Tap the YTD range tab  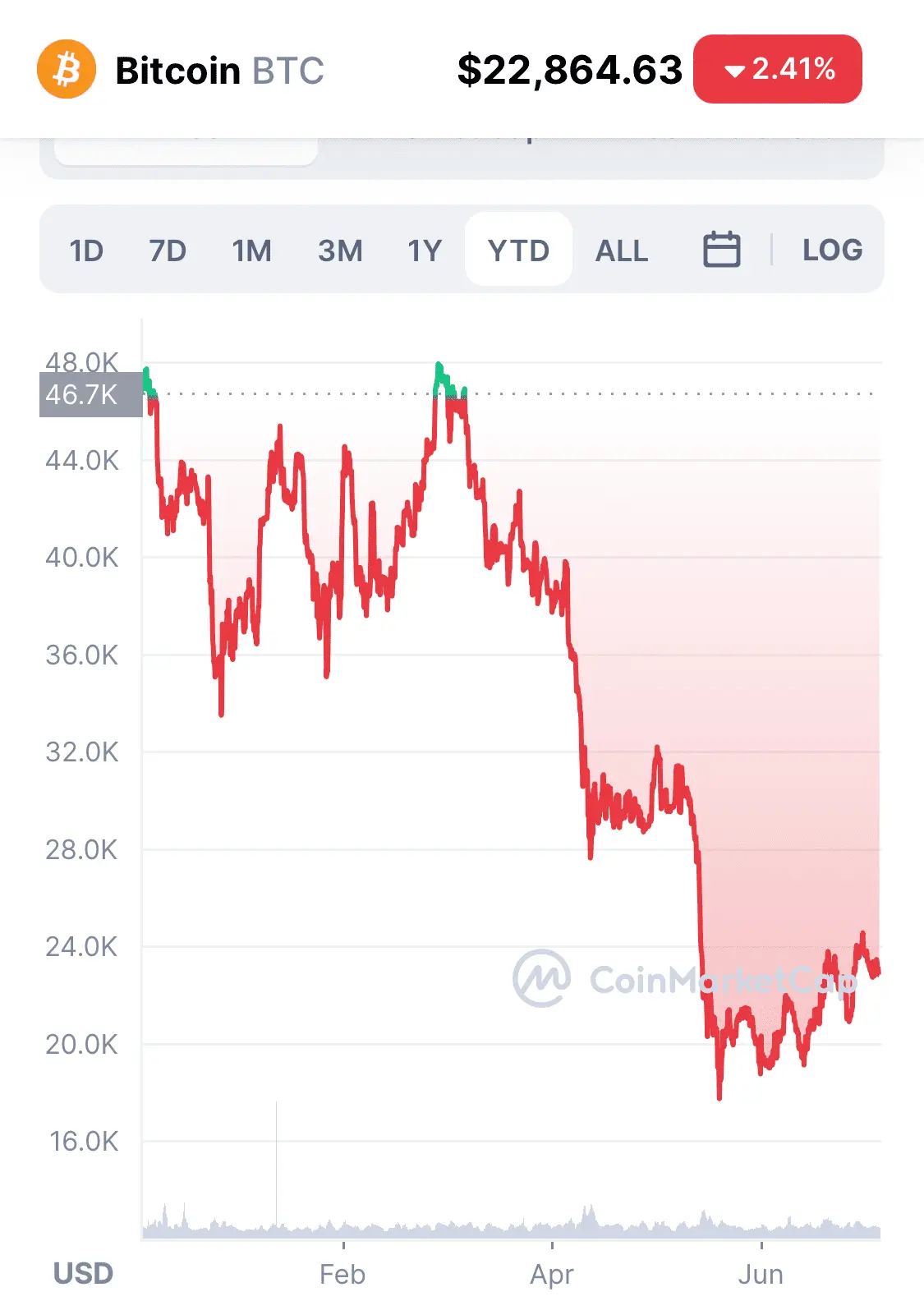518,250
